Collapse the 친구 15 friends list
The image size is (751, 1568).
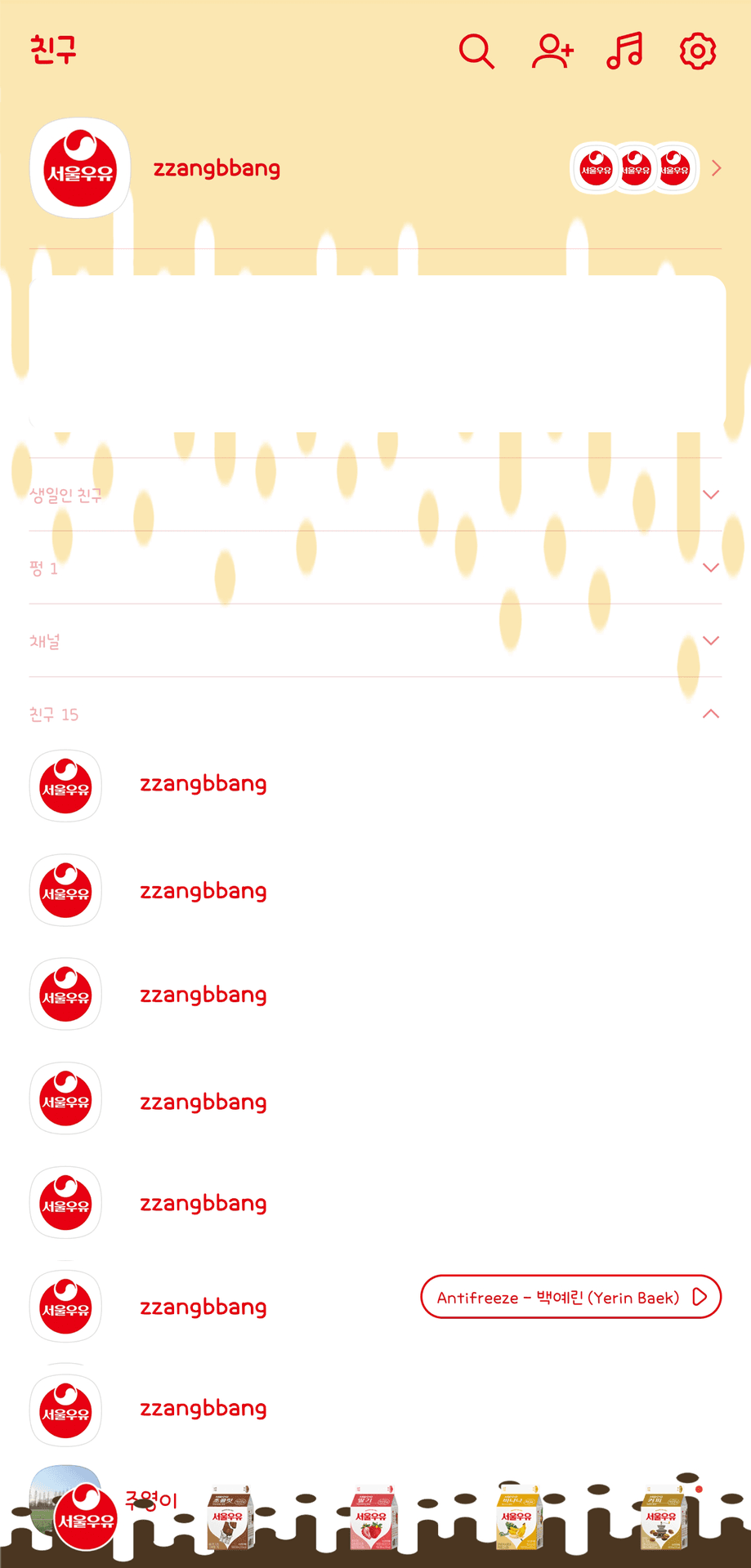[x=710, y=714]
